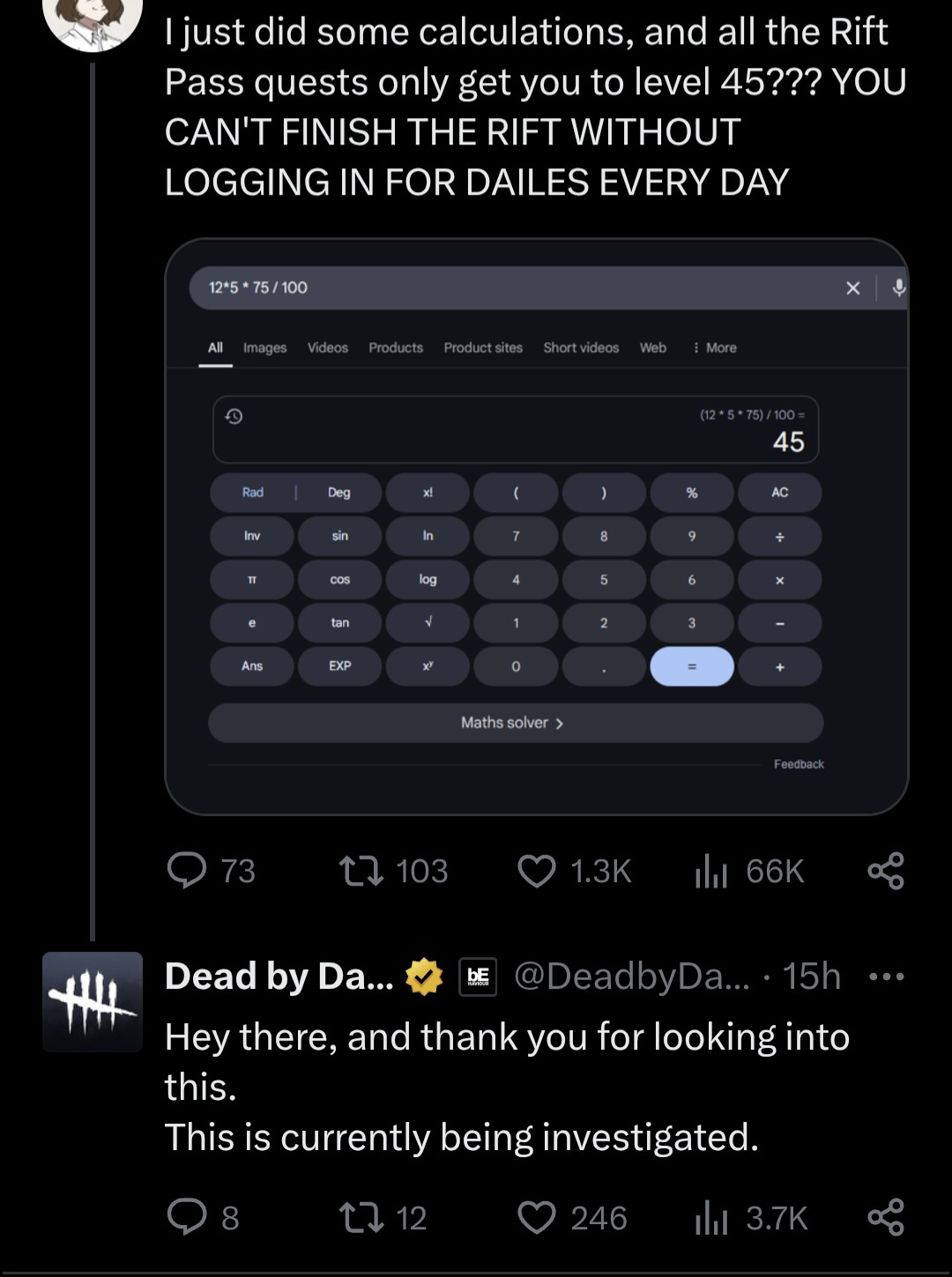This screenshot has height=1277, width=952.
Task: Retweet the post with 103 reposts
Action: (361, 871)
